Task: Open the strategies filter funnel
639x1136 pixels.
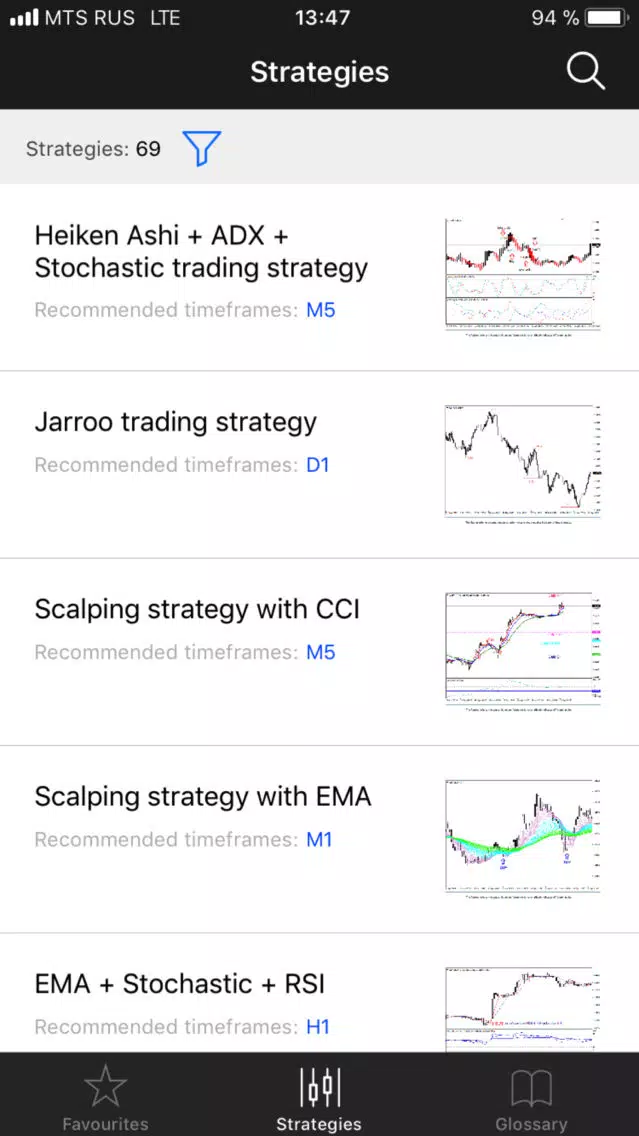Action: click(201, 149)
